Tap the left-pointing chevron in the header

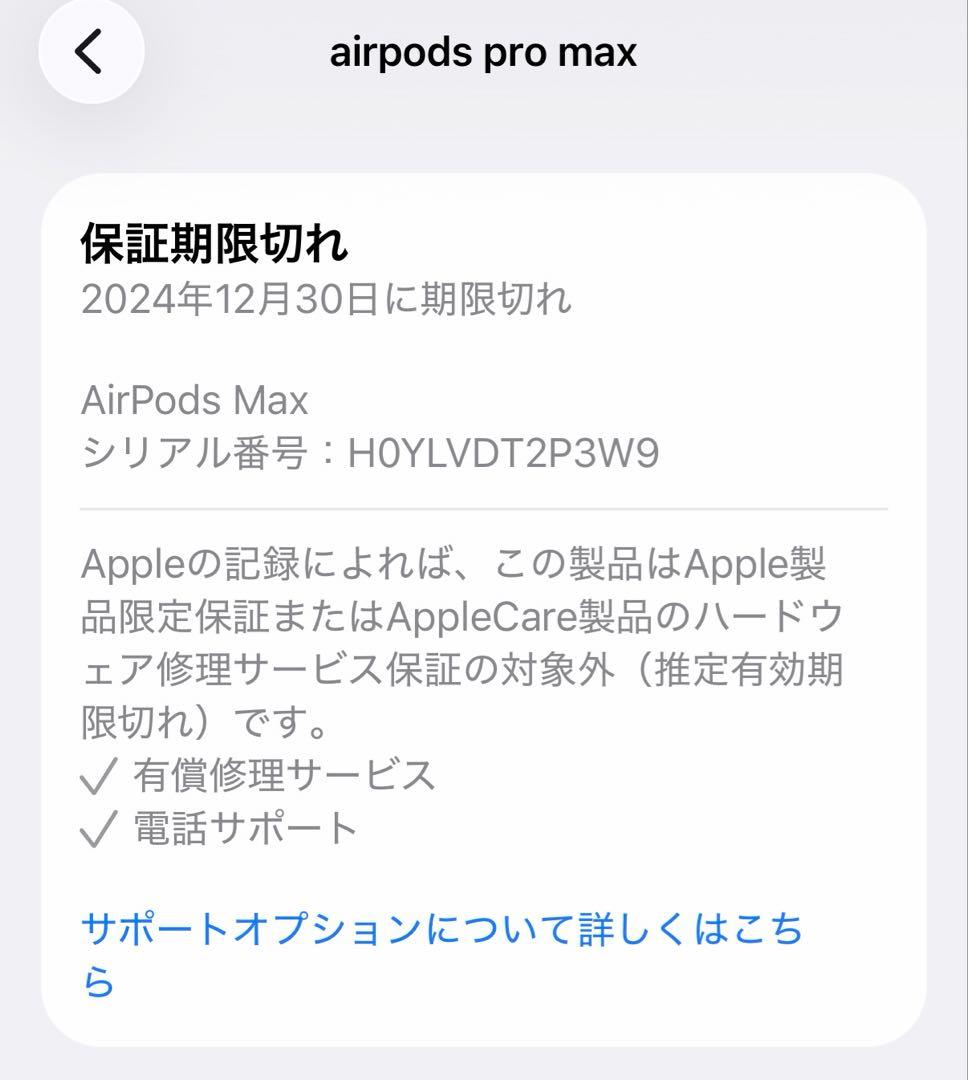[91, 54]
